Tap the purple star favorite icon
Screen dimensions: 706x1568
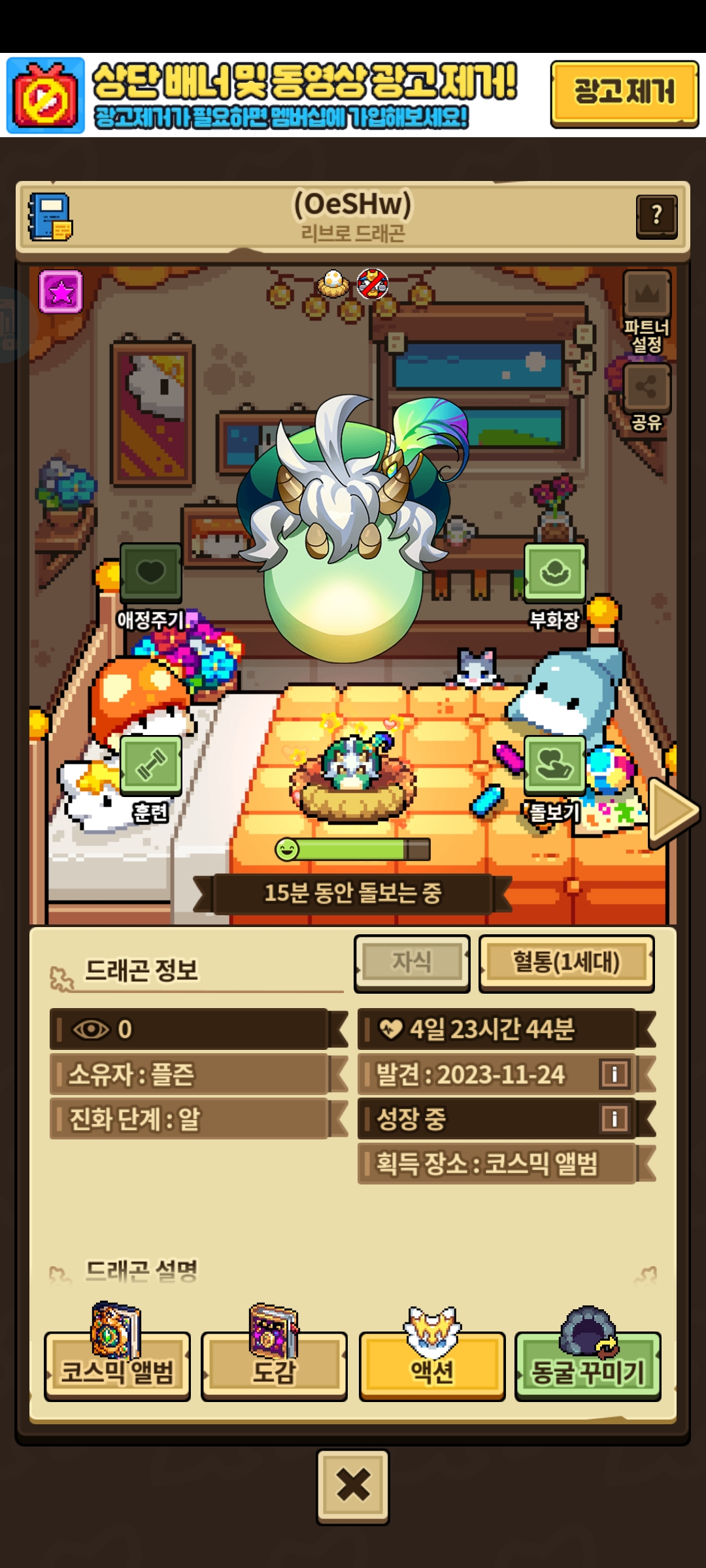pyautogui.click(x=61, y=291)
